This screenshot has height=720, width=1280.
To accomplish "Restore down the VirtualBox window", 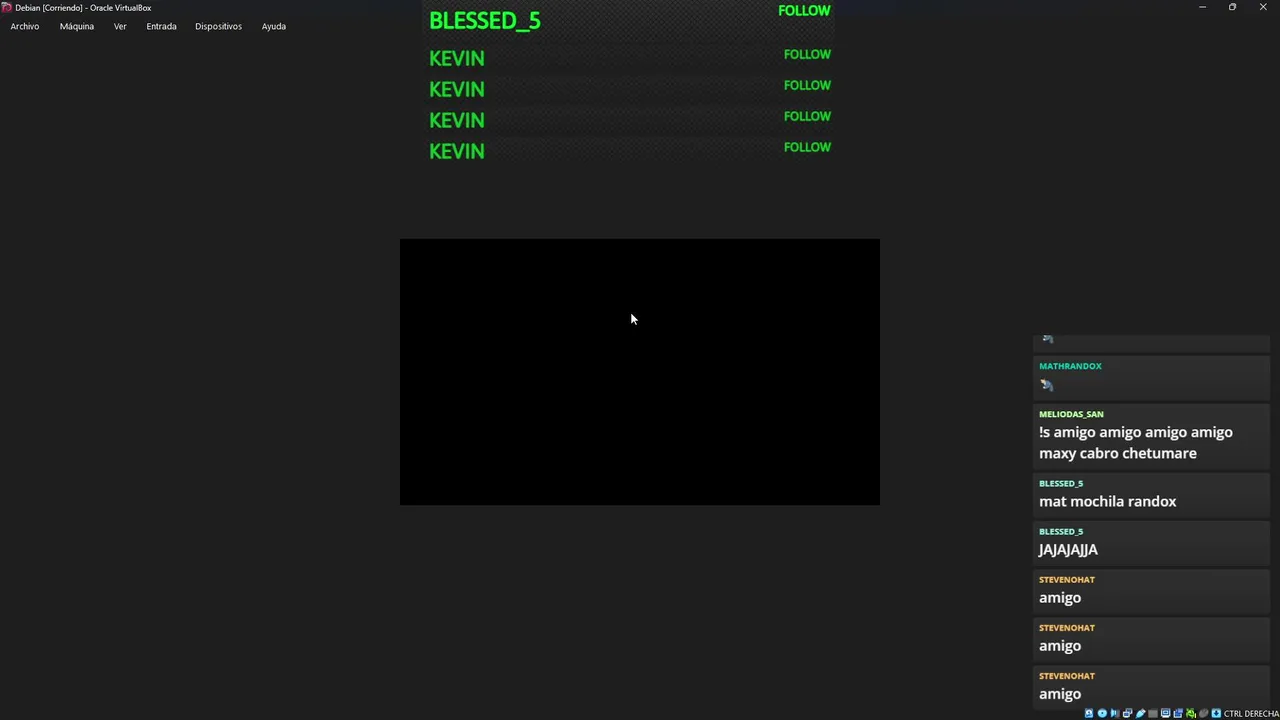I will pyautogui.click(x=1232, y=7).
